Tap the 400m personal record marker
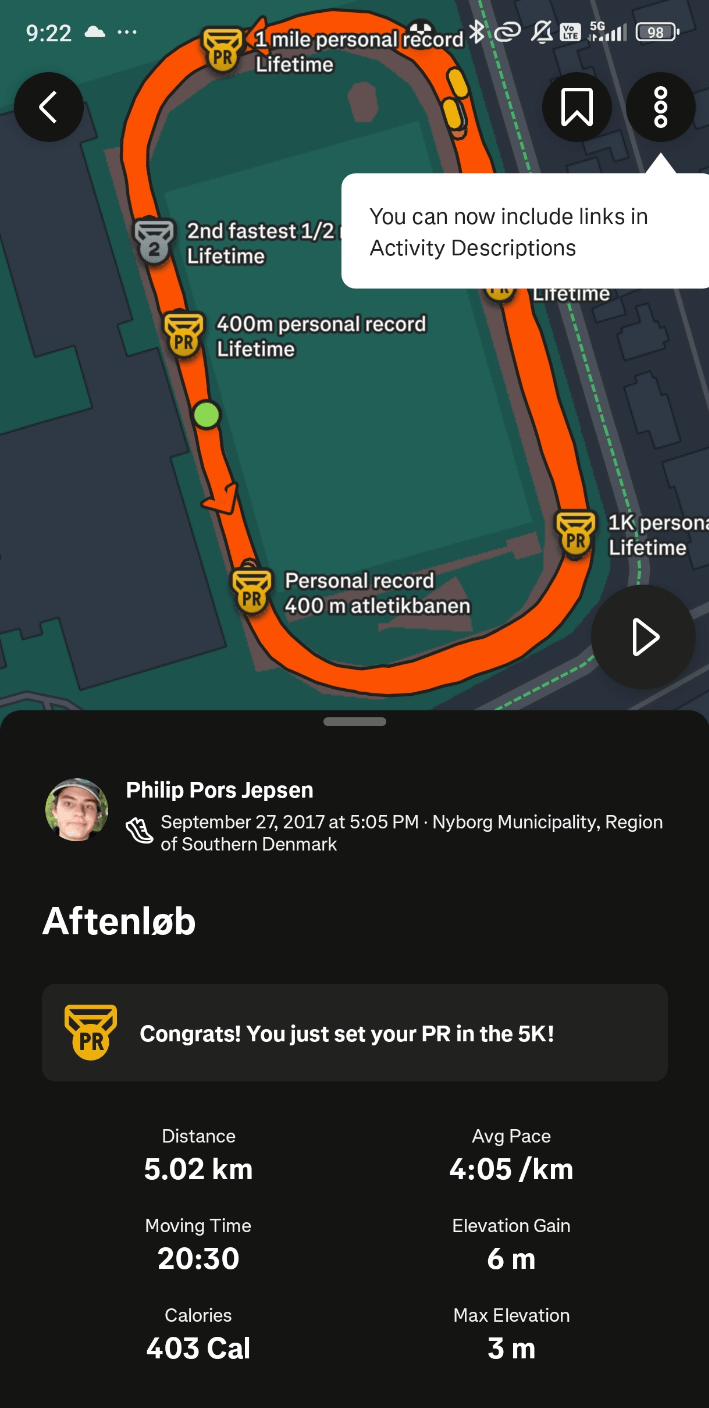This screenshot has width=709, height=1408. pyautogui.click(x=183, y=334)
